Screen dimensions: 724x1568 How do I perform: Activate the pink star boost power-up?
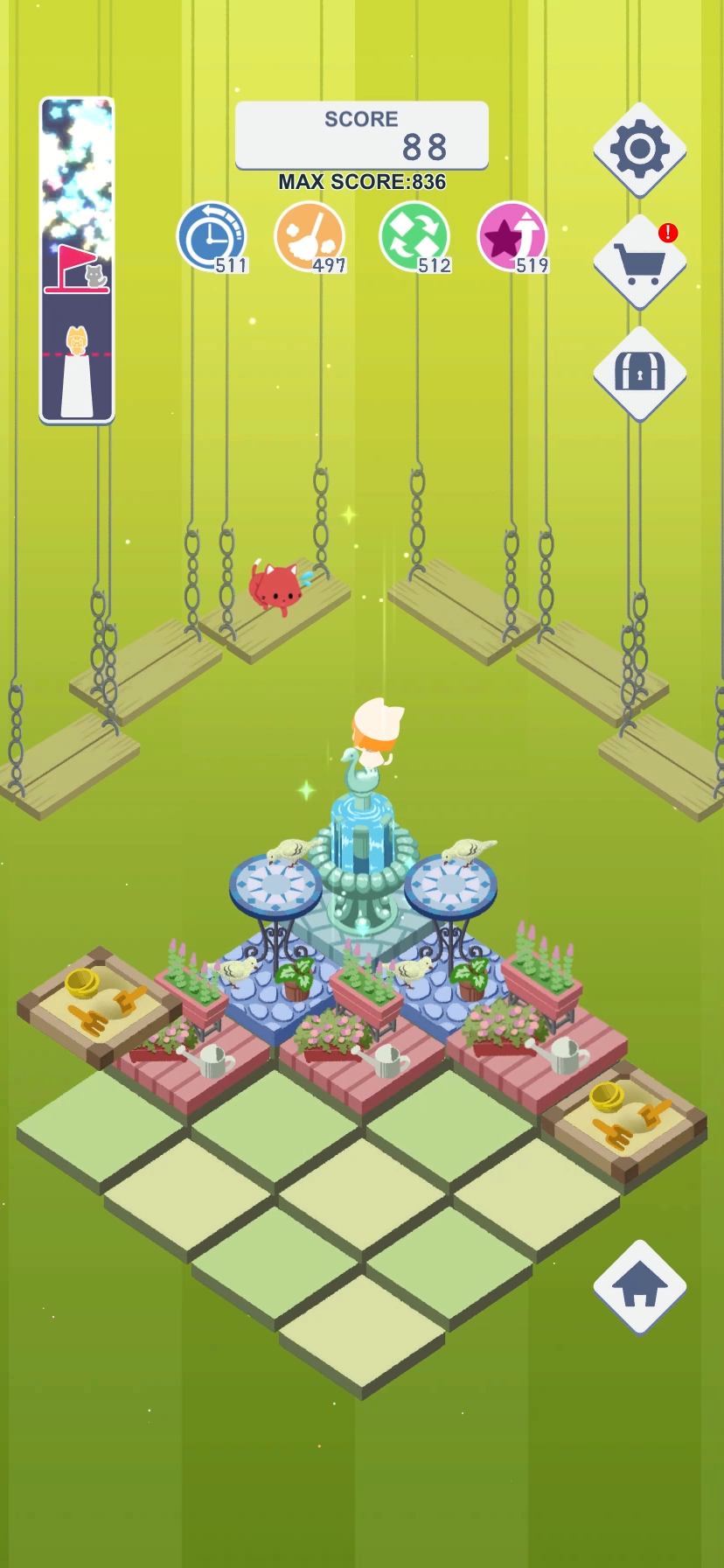[x=513, y=236]
